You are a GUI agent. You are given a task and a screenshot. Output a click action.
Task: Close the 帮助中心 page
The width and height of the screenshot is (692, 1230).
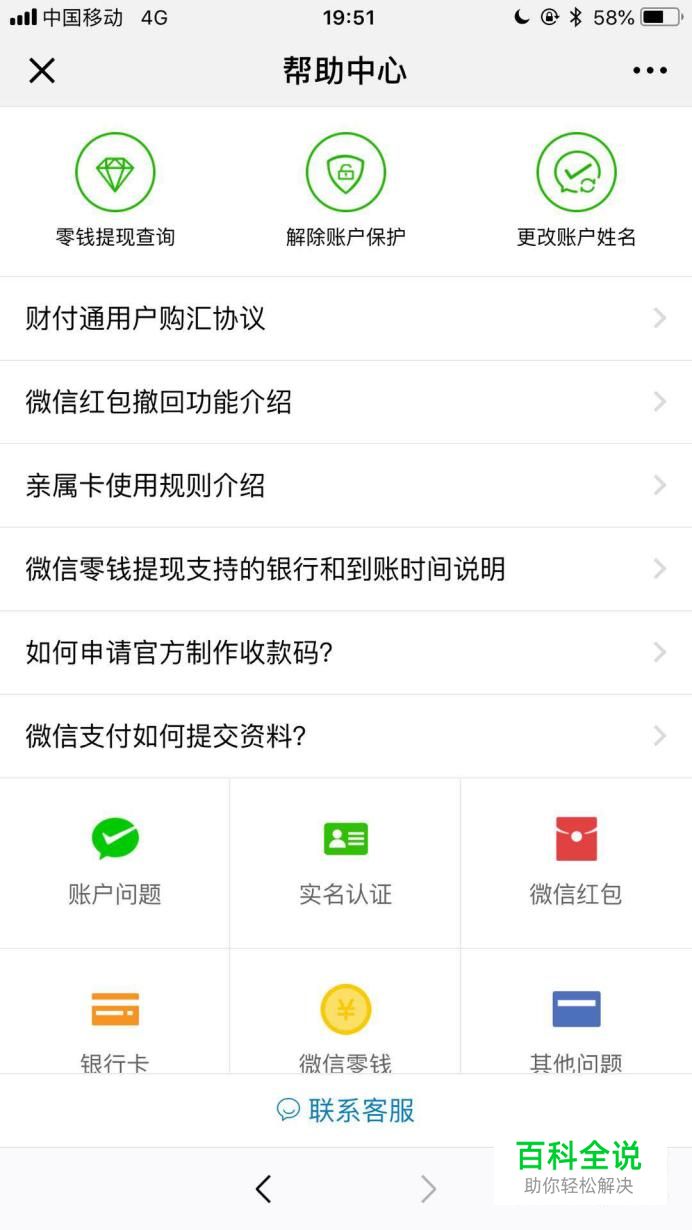pyautogui.click(x=42, y=71)
